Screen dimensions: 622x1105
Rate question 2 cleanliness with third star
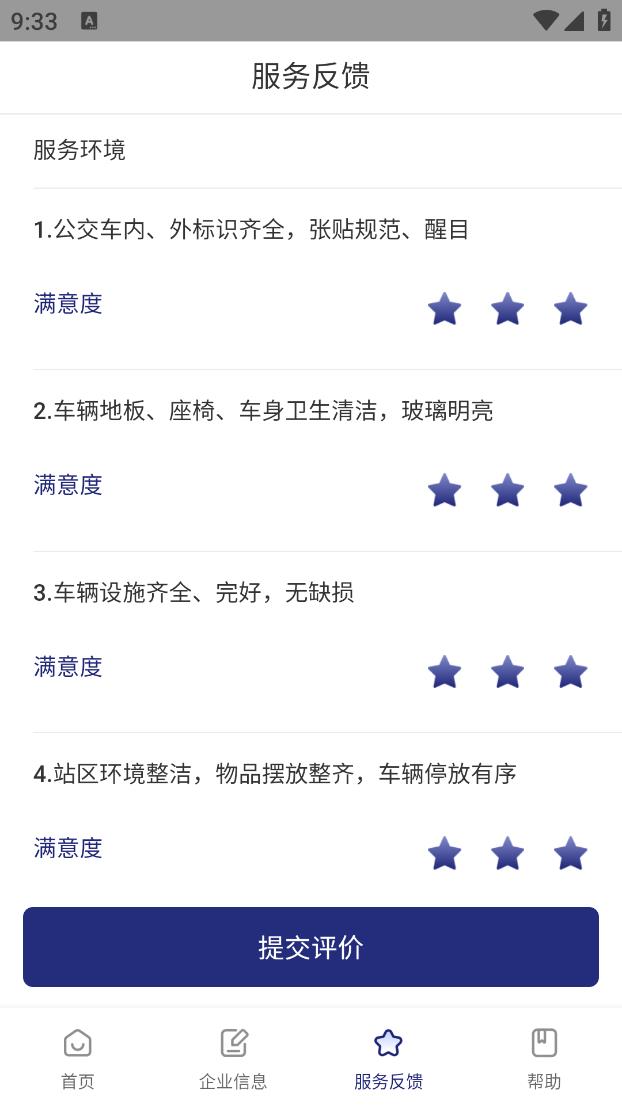pos(570,491)
